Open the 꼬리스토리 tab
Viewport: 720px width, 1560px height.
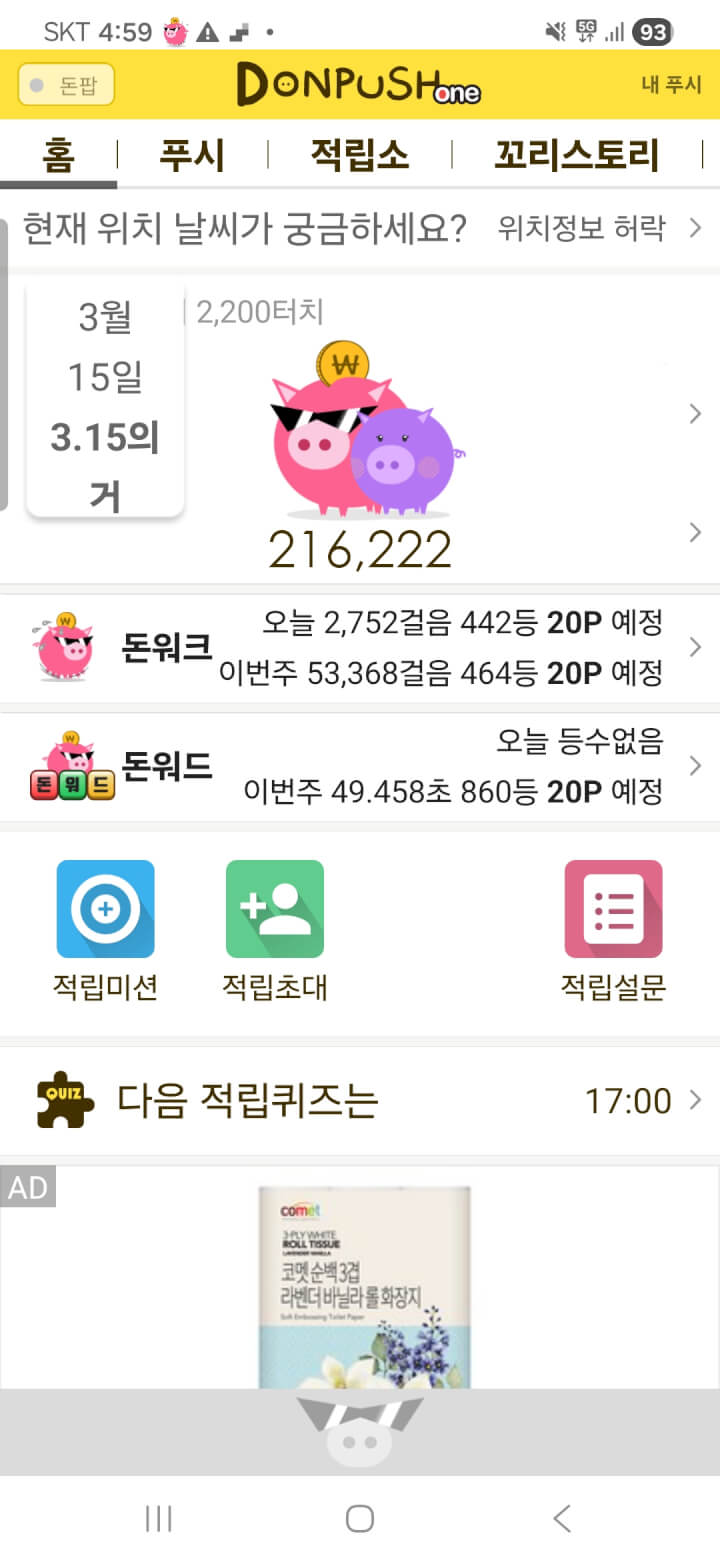(x=576, y=156)
